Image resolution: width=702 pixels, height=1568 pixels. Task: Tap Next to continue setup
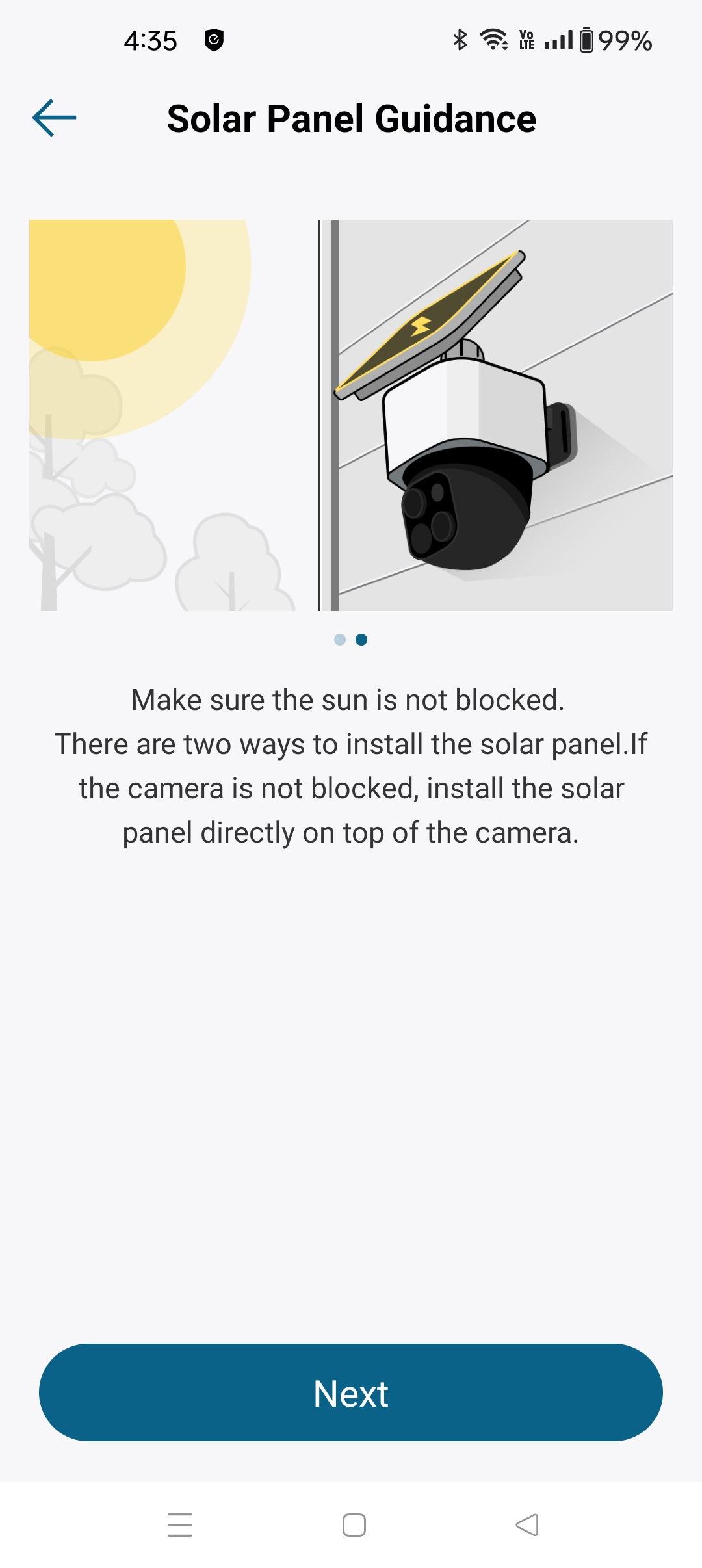(351, 1392)
